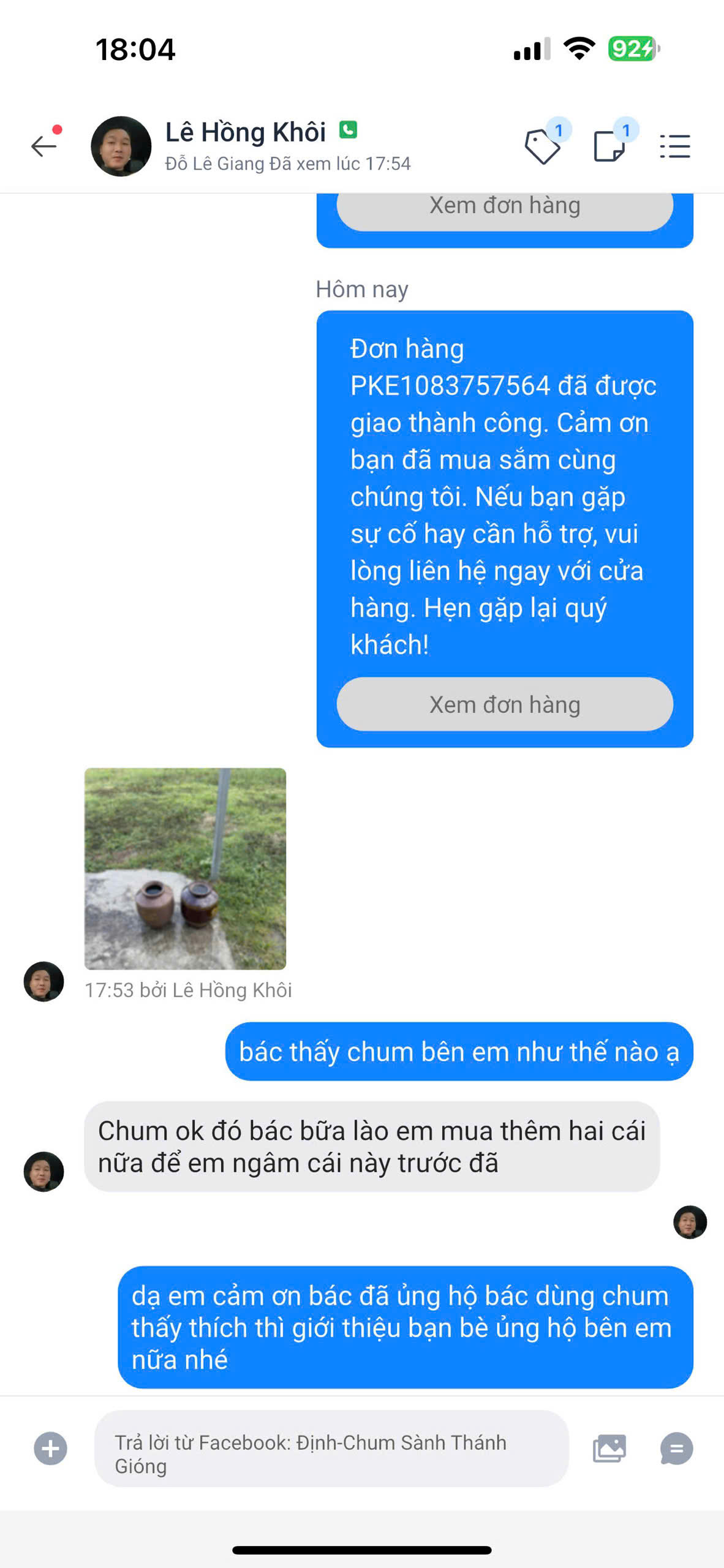Open the tags icon with badge
724x1568 pixels.
[x=543, y=146]
